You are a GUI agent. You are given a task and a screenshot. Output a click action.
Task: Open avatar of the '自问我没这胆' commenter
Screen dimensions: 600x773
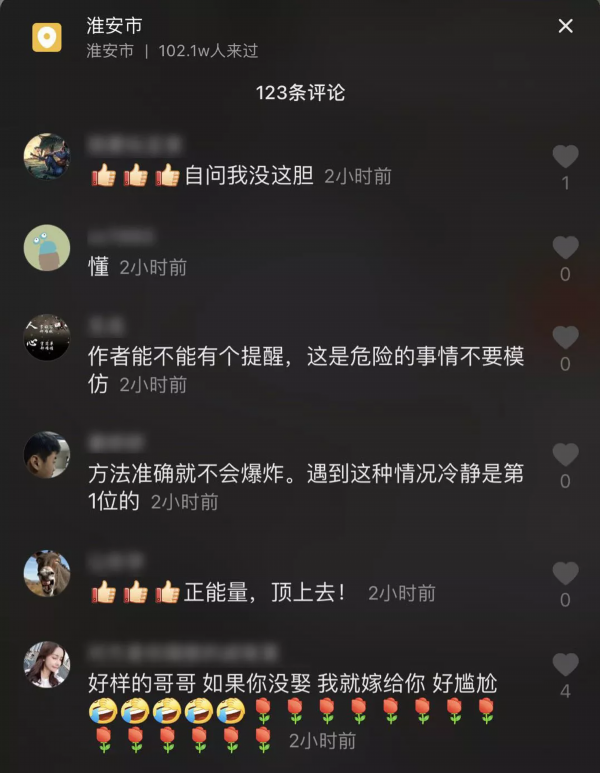tap(47, 157)
